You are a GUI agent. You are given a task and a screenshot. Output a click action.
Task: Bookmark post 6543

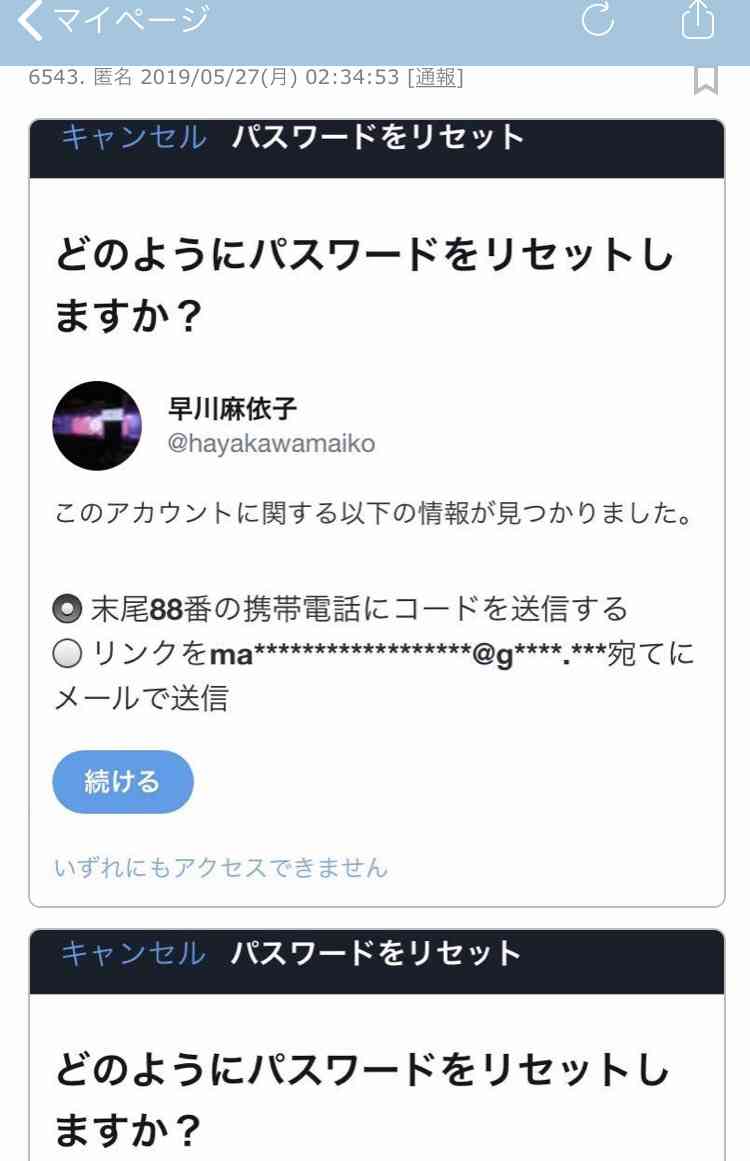(706, 79)
